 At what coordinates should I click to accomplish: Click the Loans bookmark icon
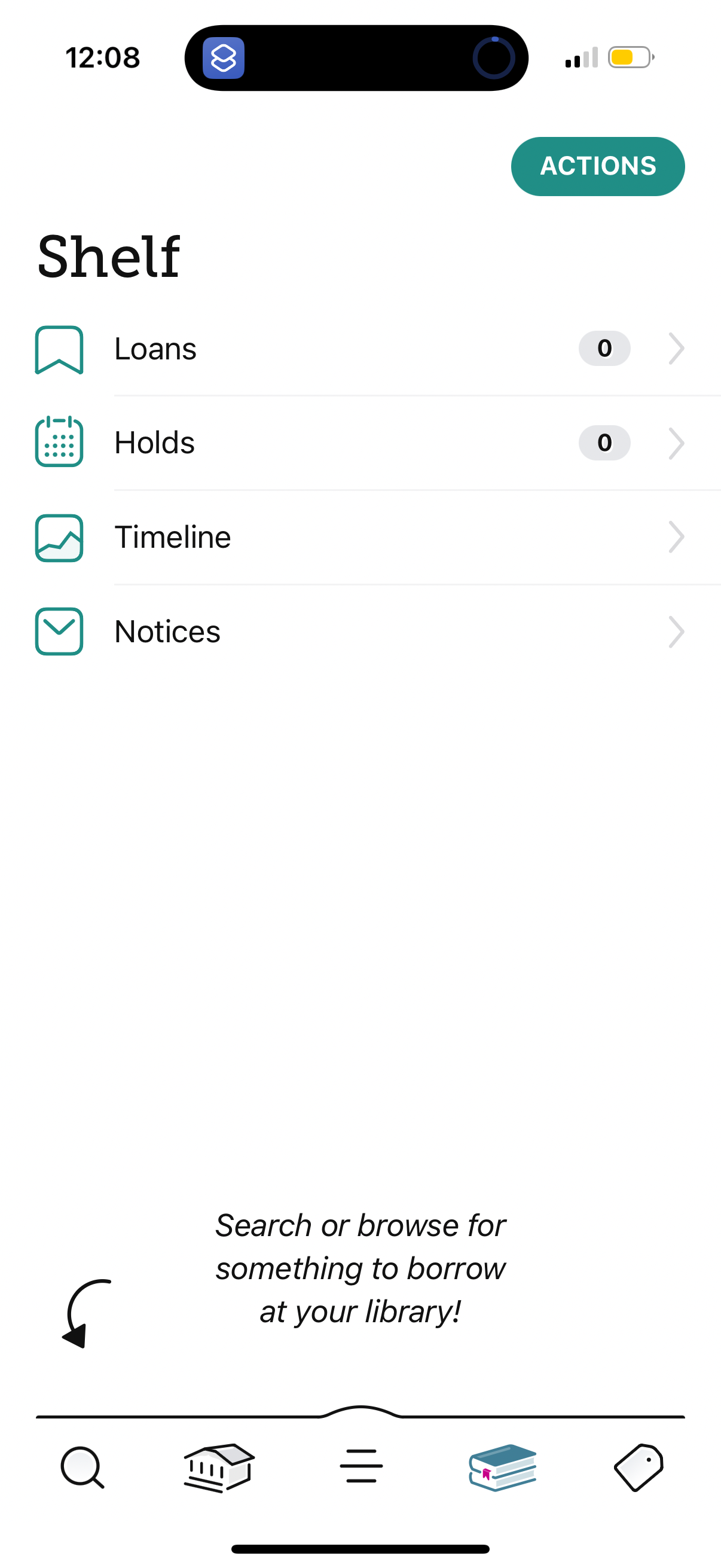click(x=59, y=349)
